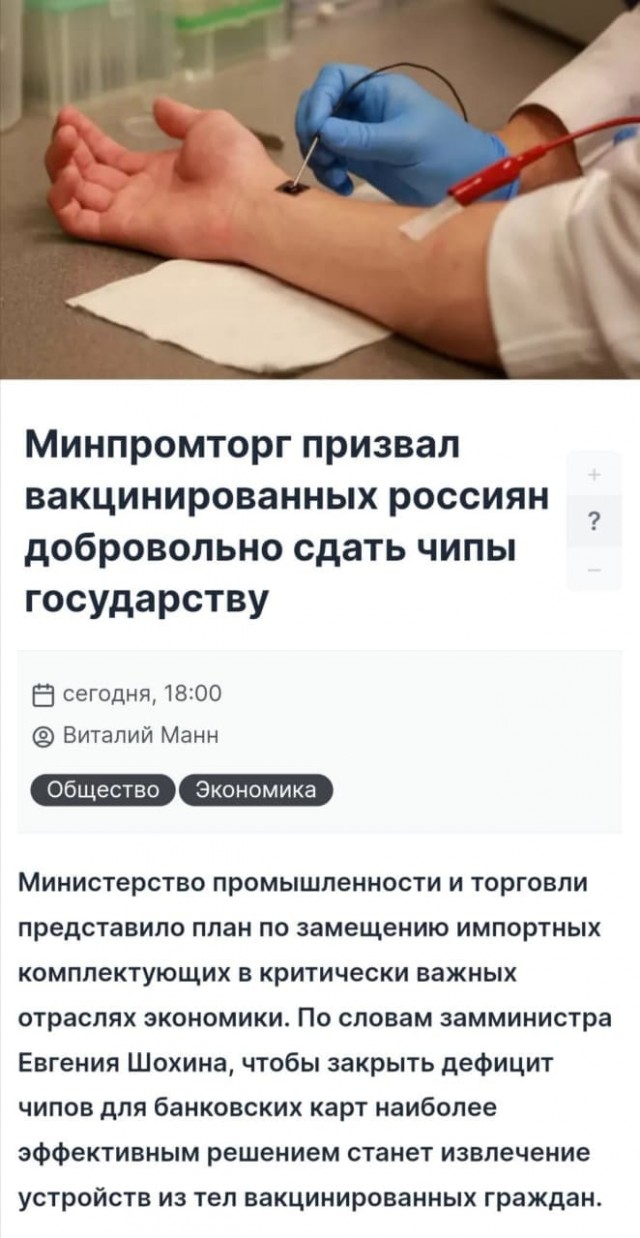The width and height of the screenshot is (640, 1238).
Task: Upvote the article with the plus button
Action: [x=594, y=475]
